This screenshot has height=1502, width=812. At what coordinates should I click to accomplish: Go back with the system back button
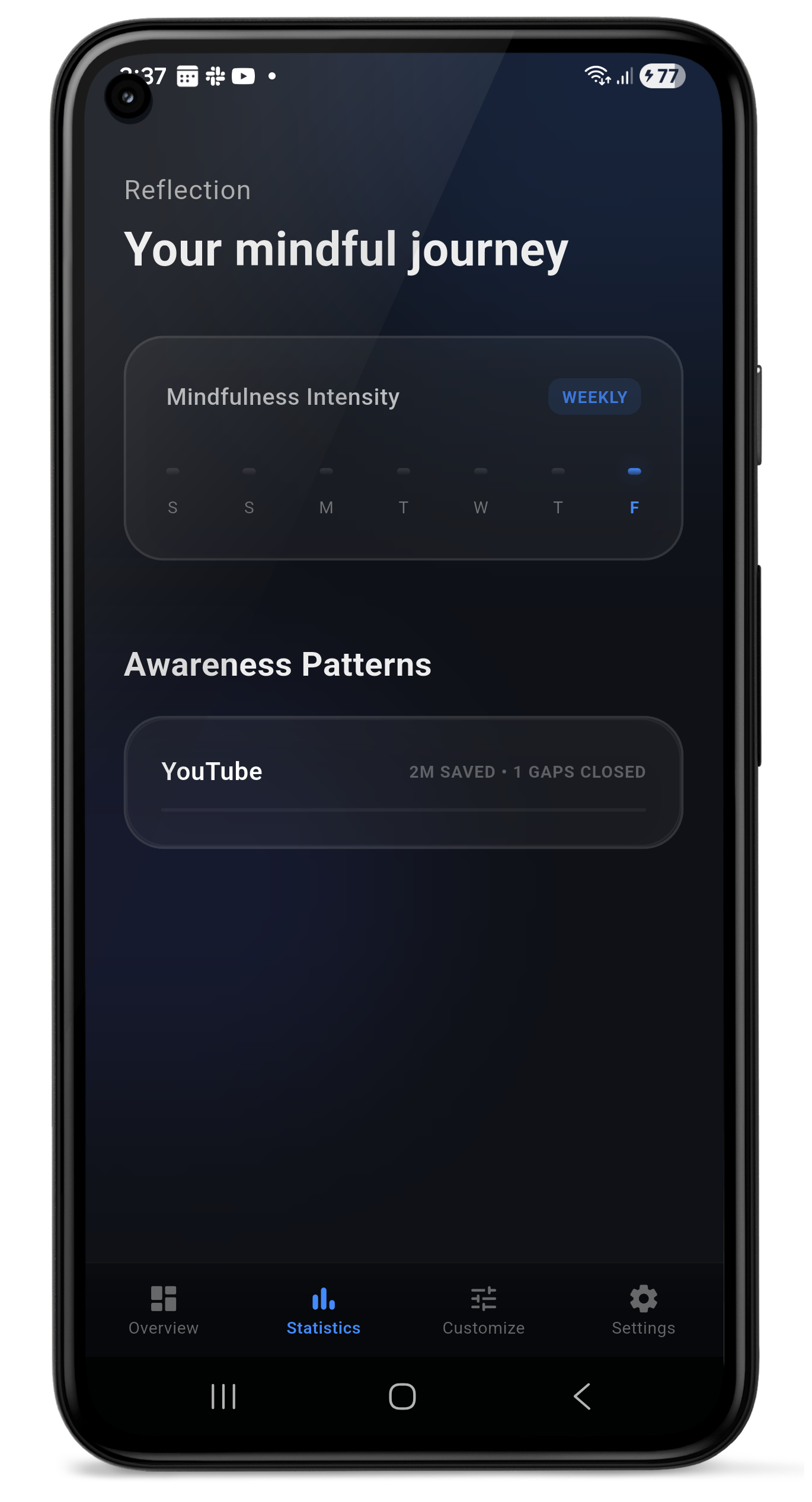(582, 1396)
